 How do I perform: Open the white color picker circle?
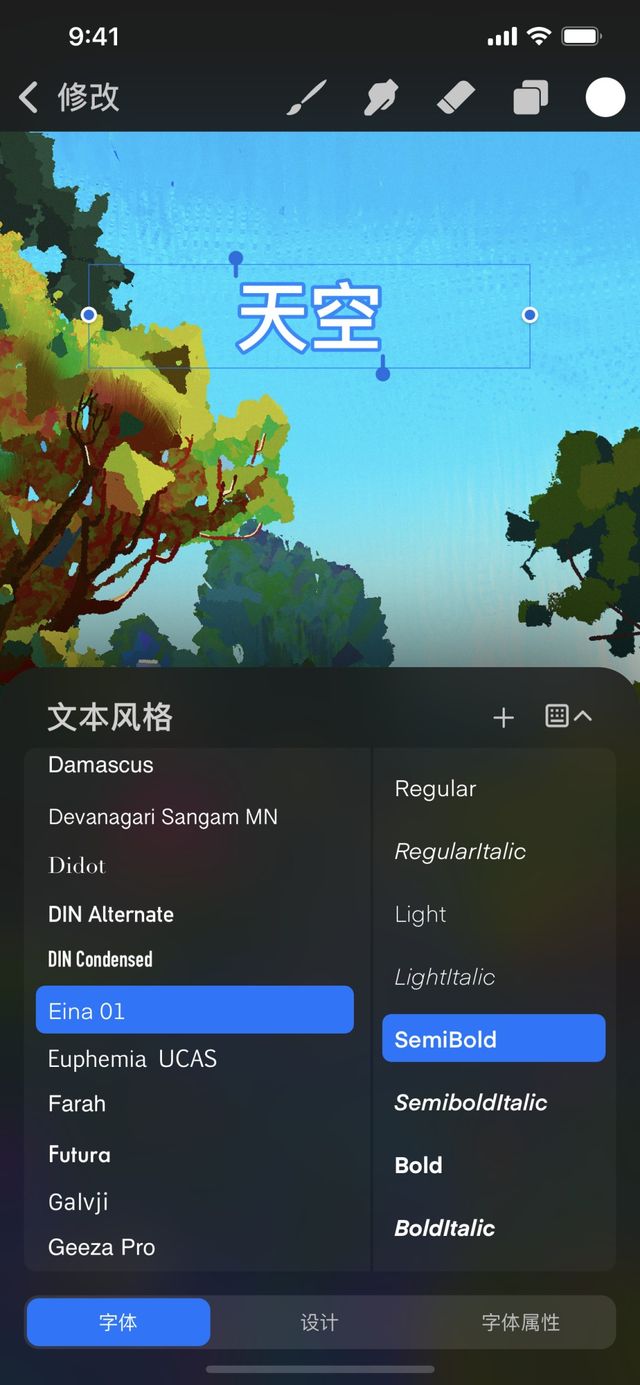click(x=605, y=98)
